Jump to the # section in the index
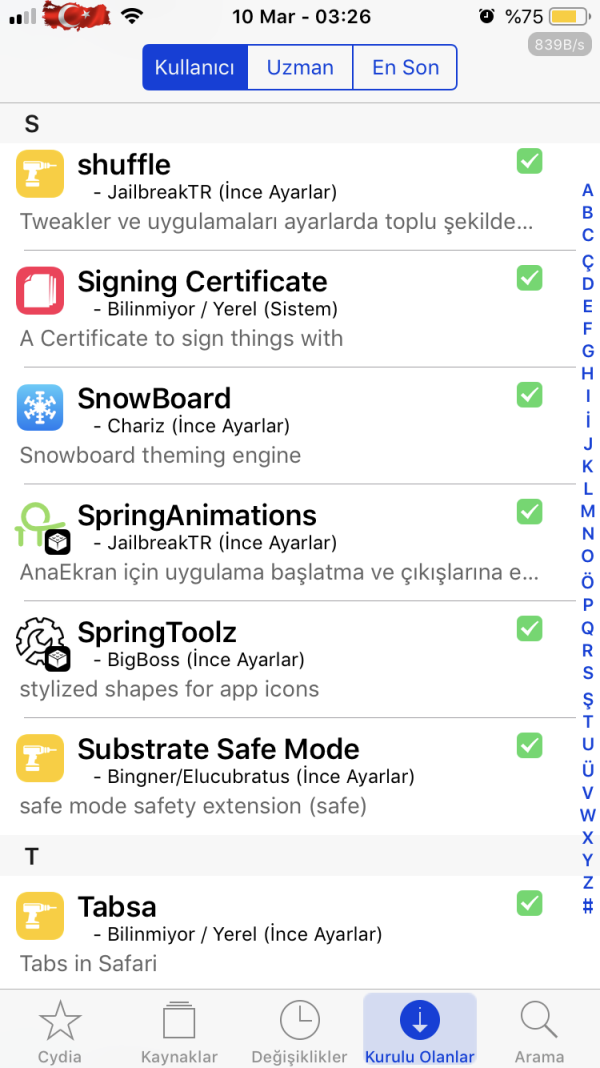 click(x=588, y=907)
